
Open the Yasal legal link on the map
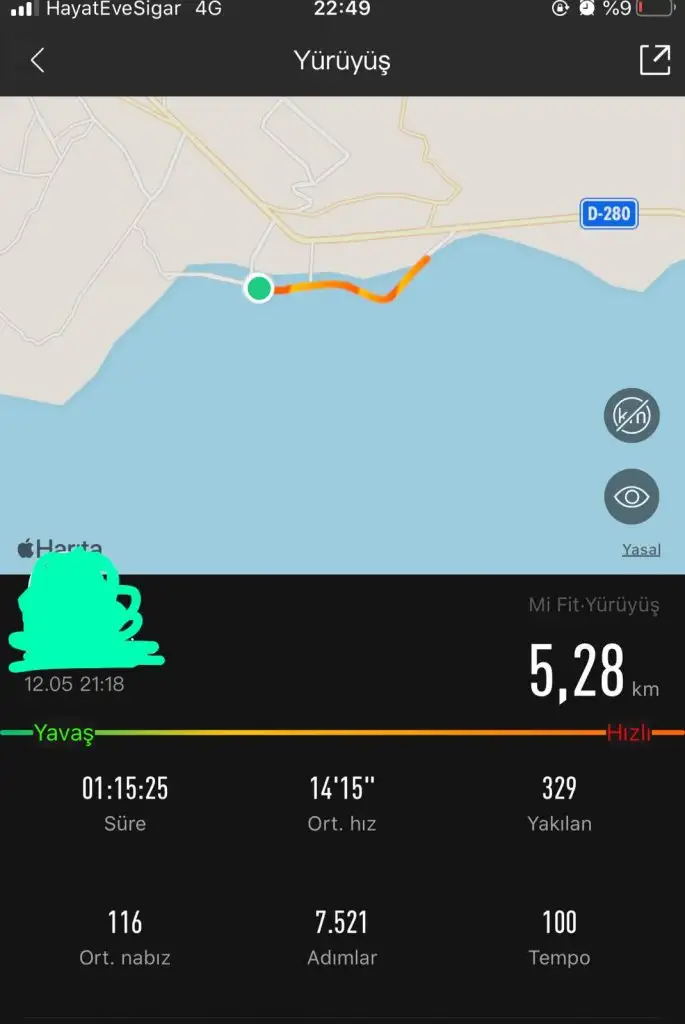pos(640,550)
